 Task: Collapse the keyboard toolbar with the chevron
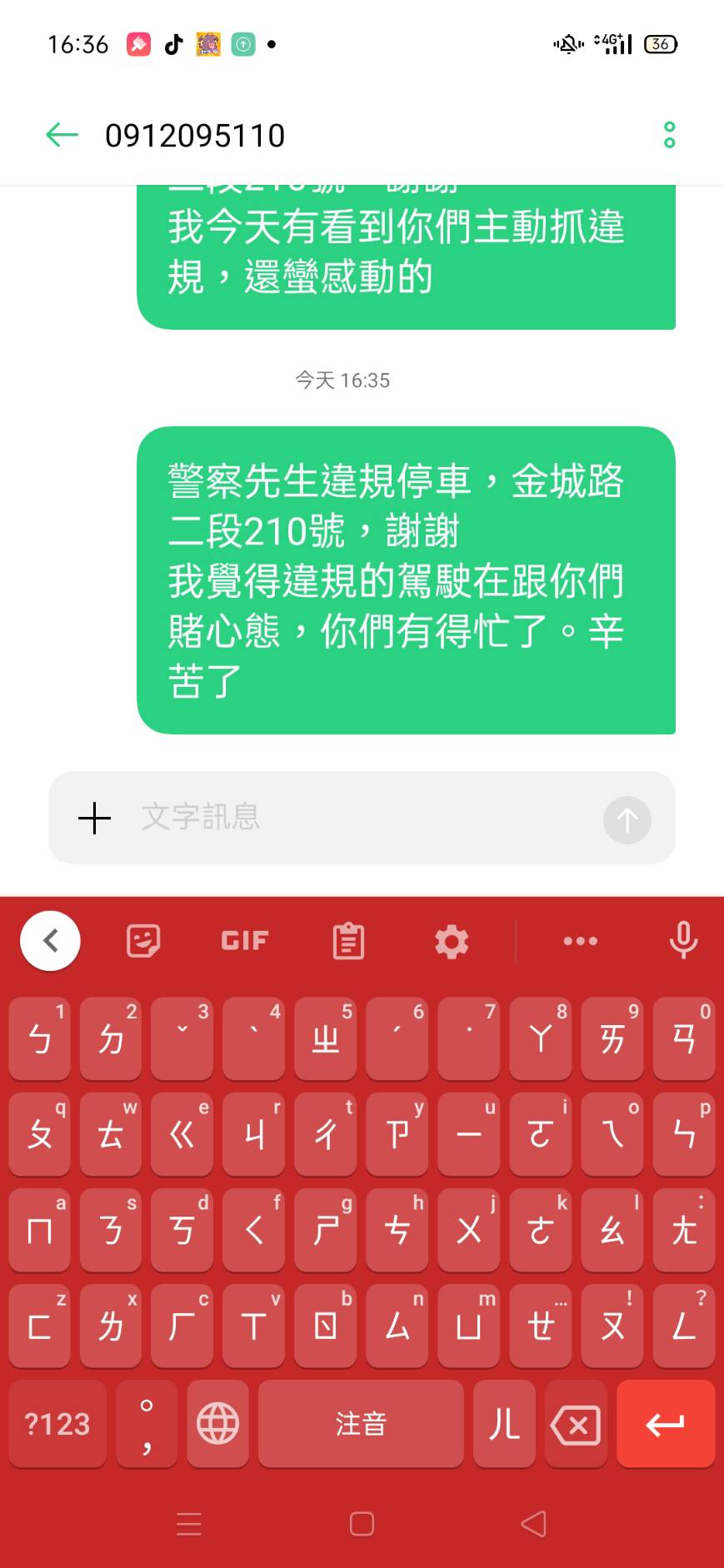coord(50,941)
